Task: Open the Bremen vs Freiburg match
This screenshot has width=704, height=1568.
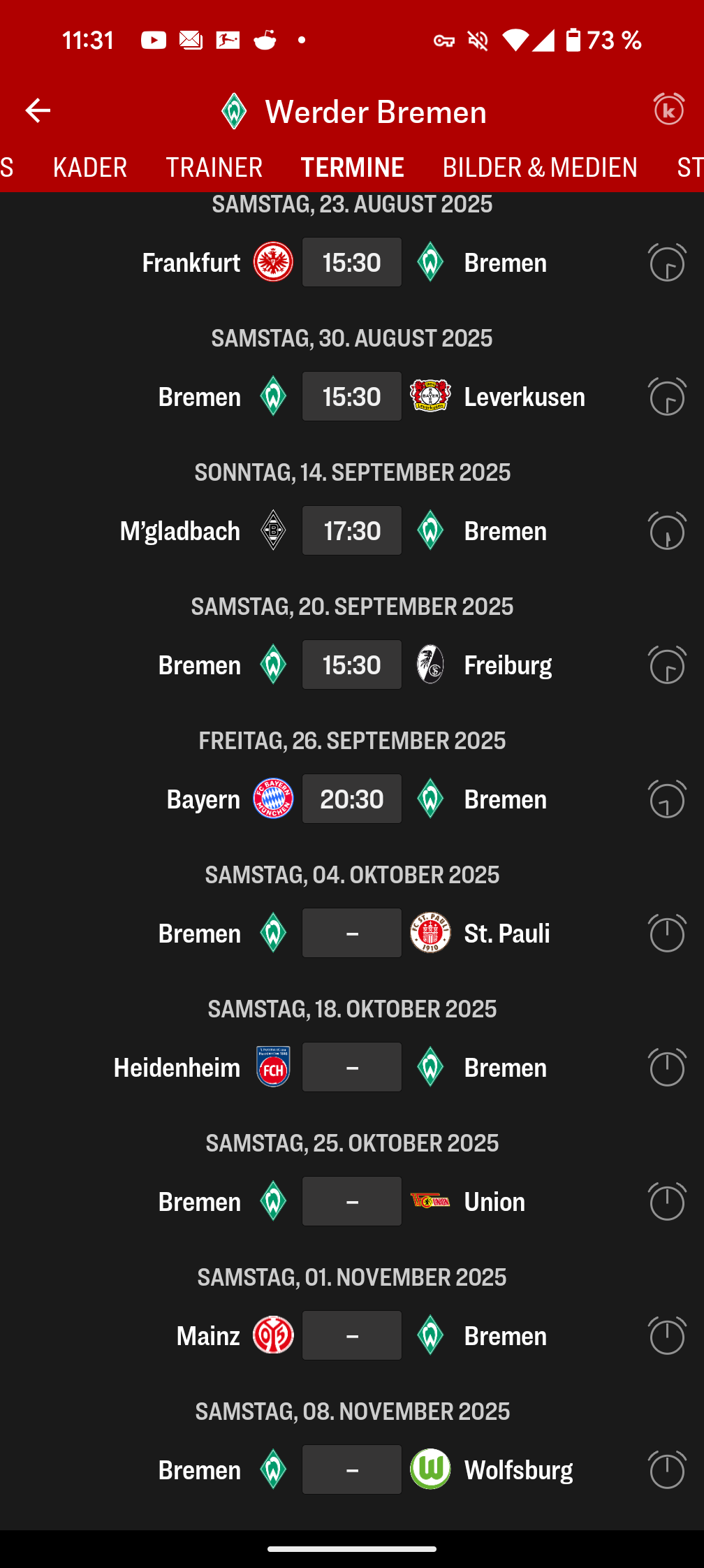Action: tap(352, 665)
